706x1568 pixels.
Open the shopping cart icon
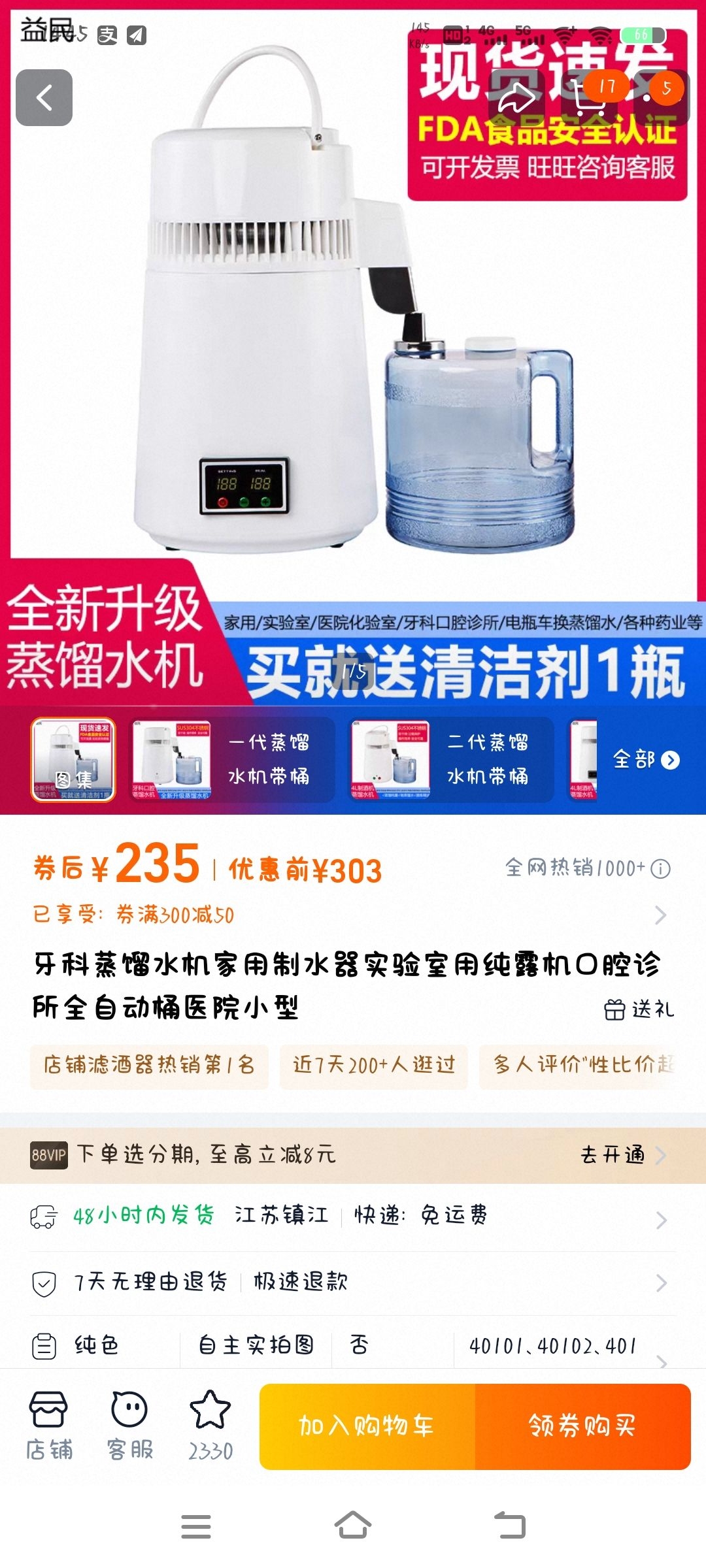coord(588,98)
